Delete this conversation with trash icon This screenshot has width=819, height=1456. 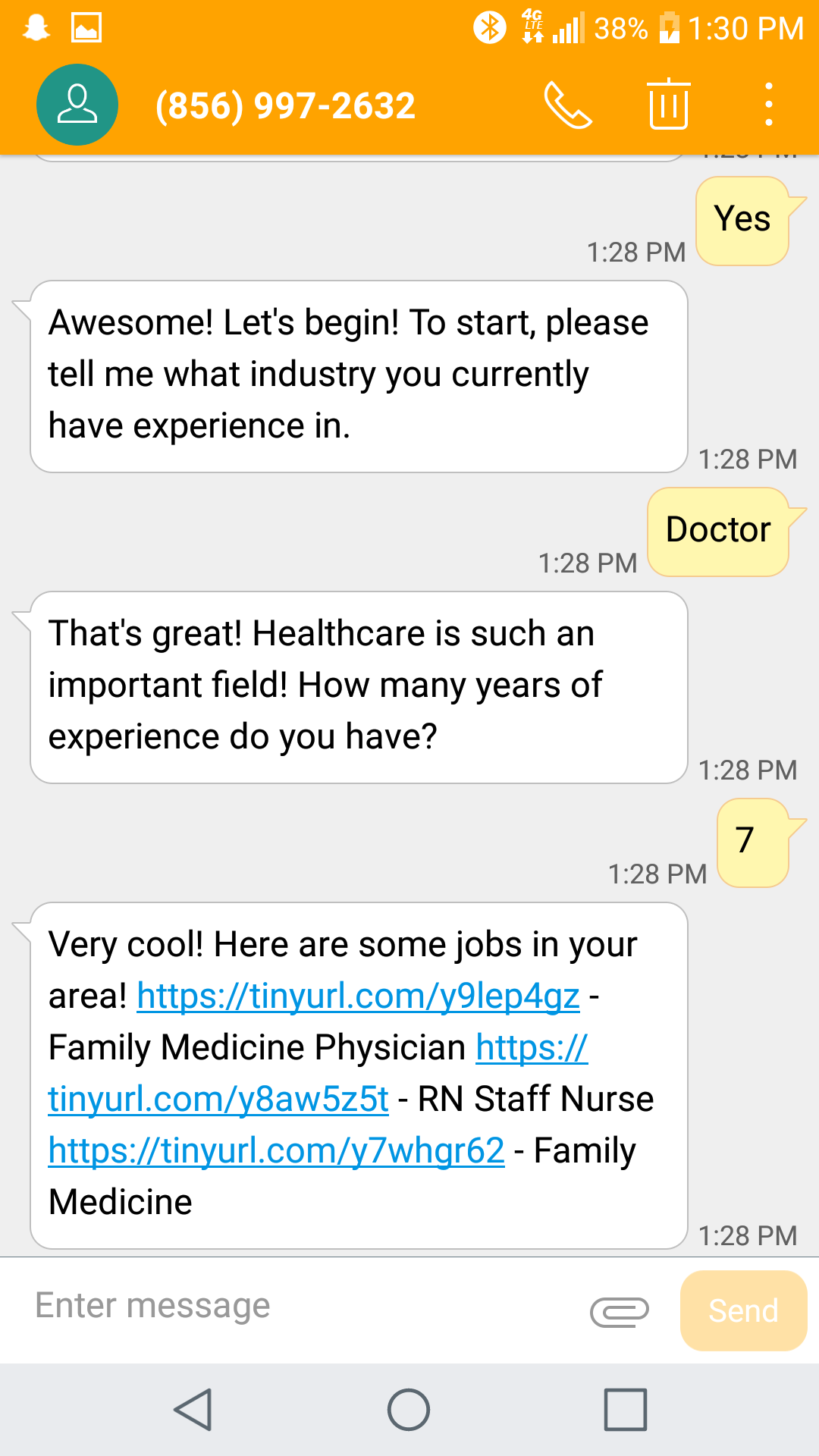pos(668,105)
